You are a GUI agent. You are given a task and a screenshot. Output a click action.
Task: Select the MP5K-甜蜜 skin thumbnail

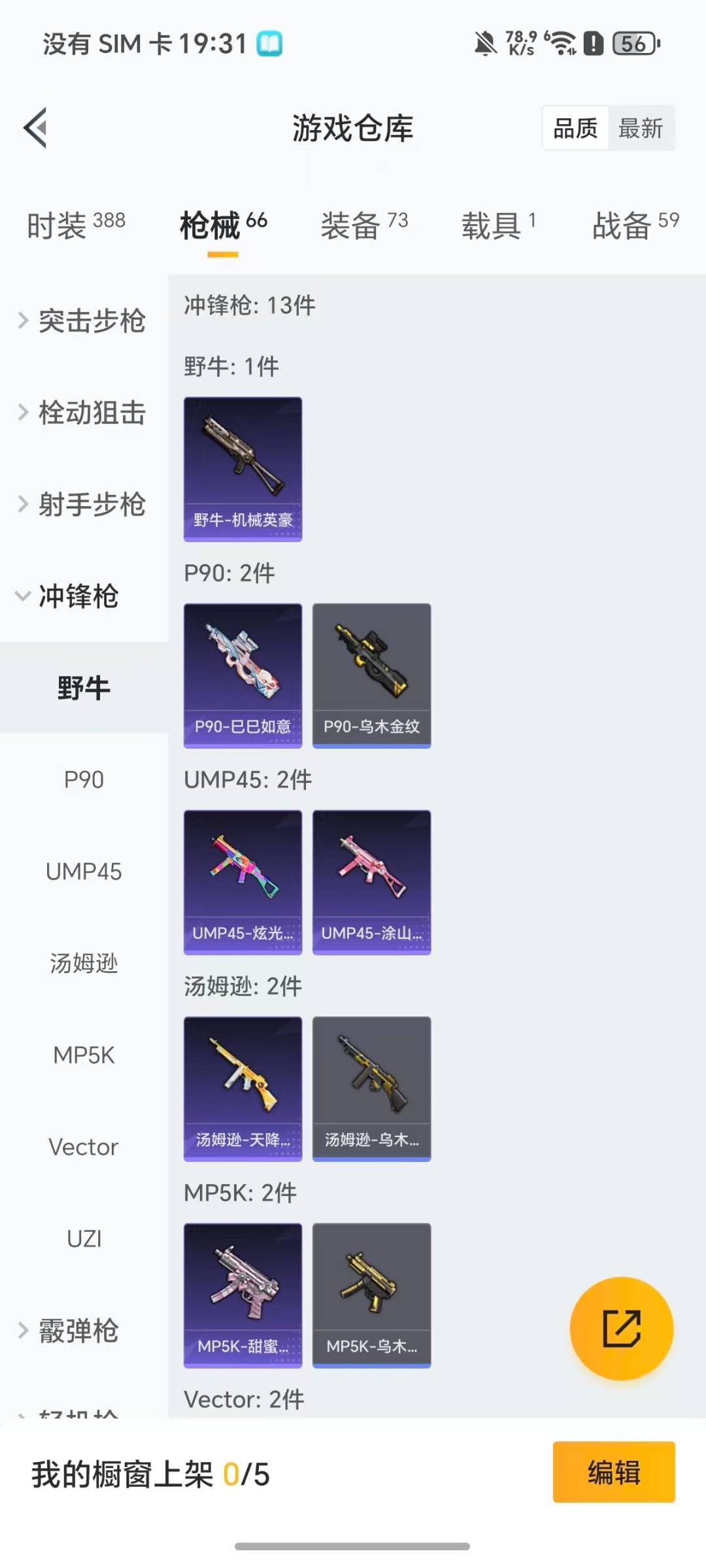click(x=243, y=1293)
